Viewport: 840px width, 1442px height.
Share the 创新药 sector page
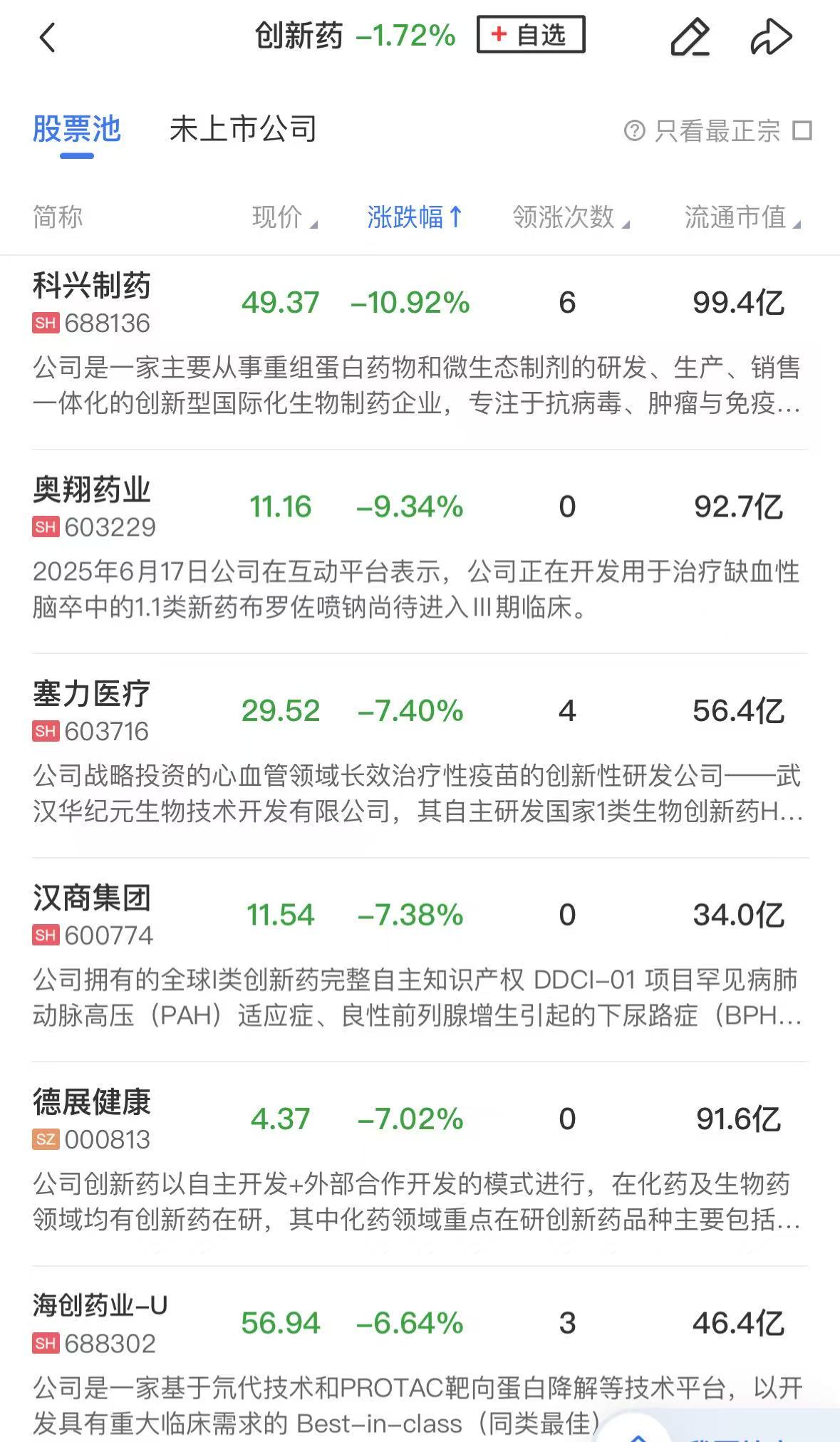click(x=771, y=38)
